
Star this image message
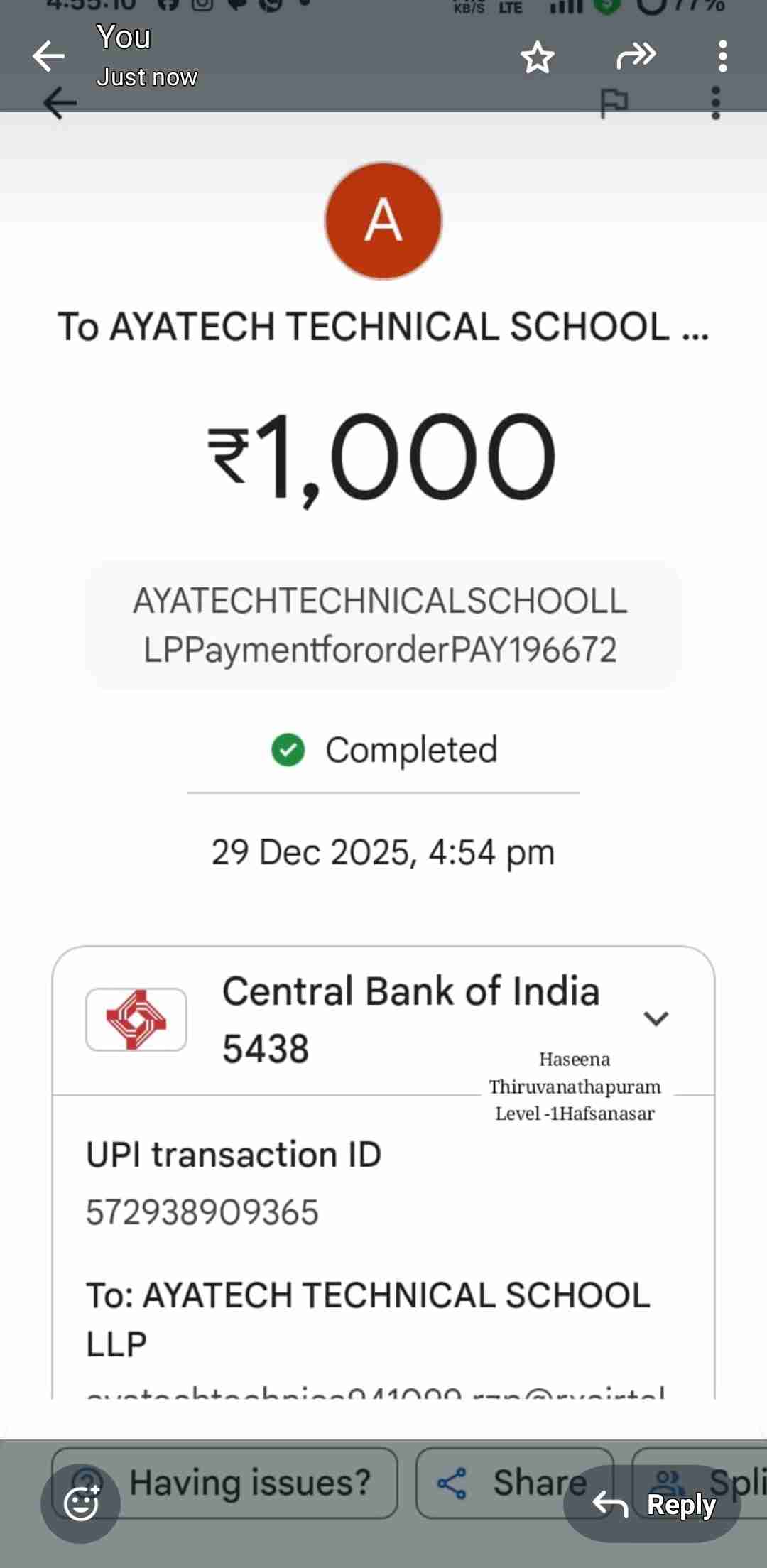537,57
